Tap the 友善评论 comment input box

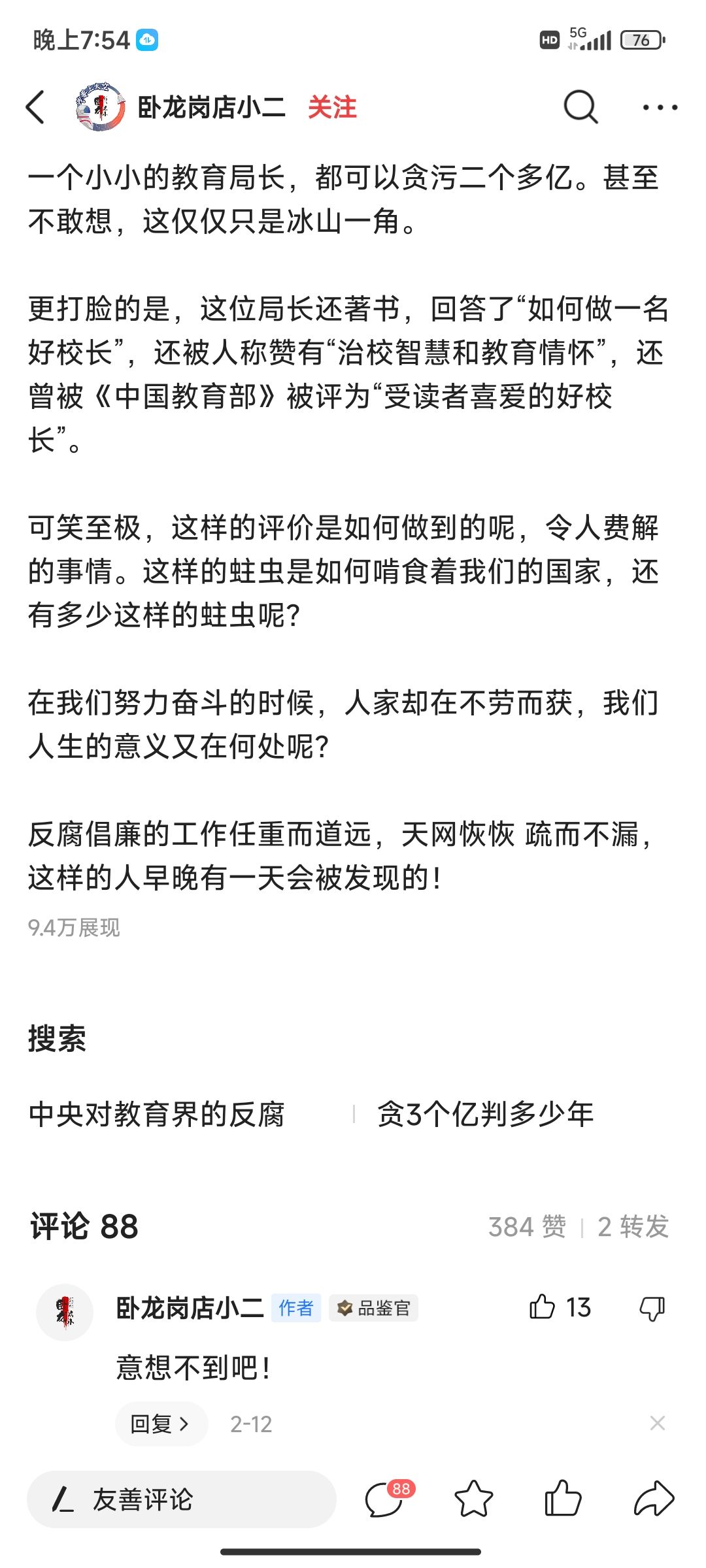click(x=182, y=1499)
